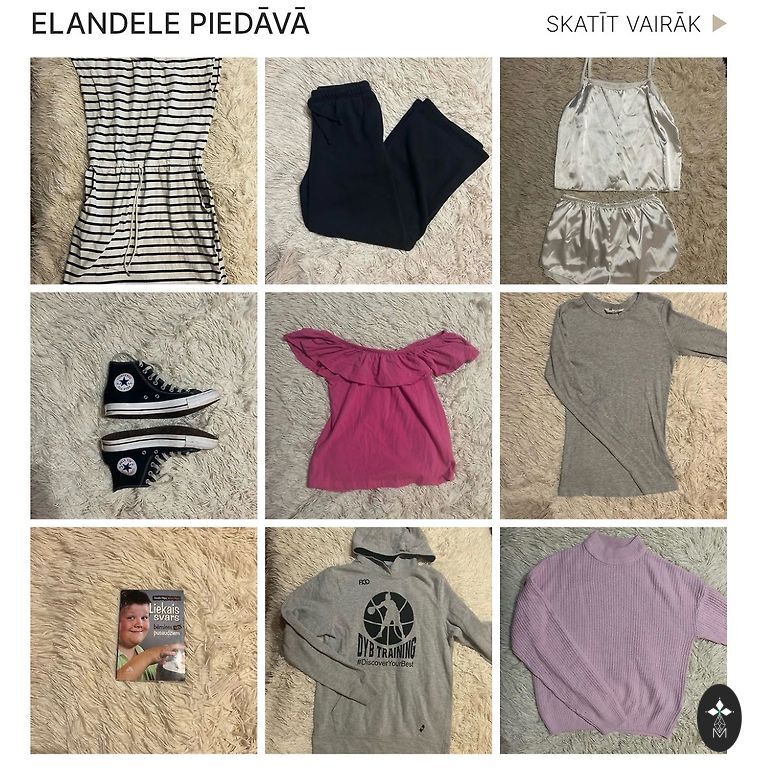Viewport: 758px width, 768px height.
Task: Select the Liekais svars book listing
Action: [143, 640]
